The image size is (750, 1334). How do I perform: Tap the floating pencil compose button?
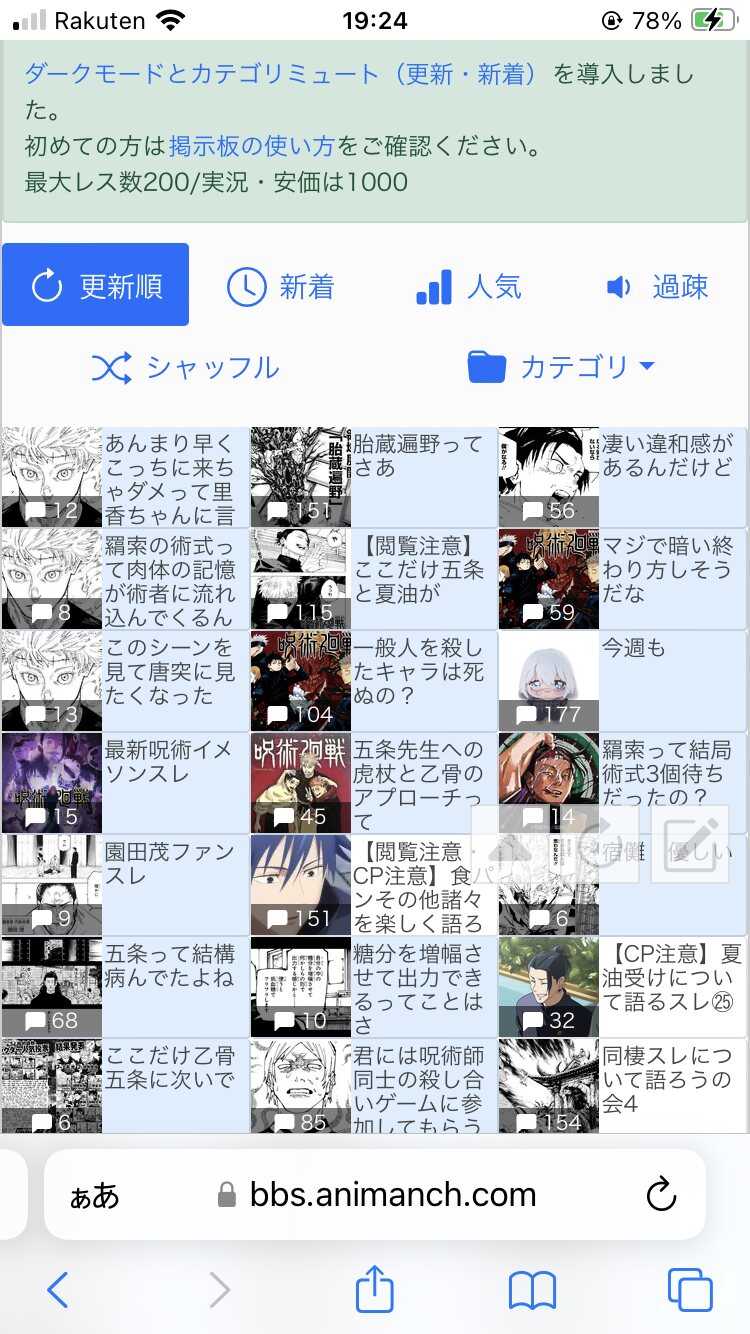tap(690, 844)
